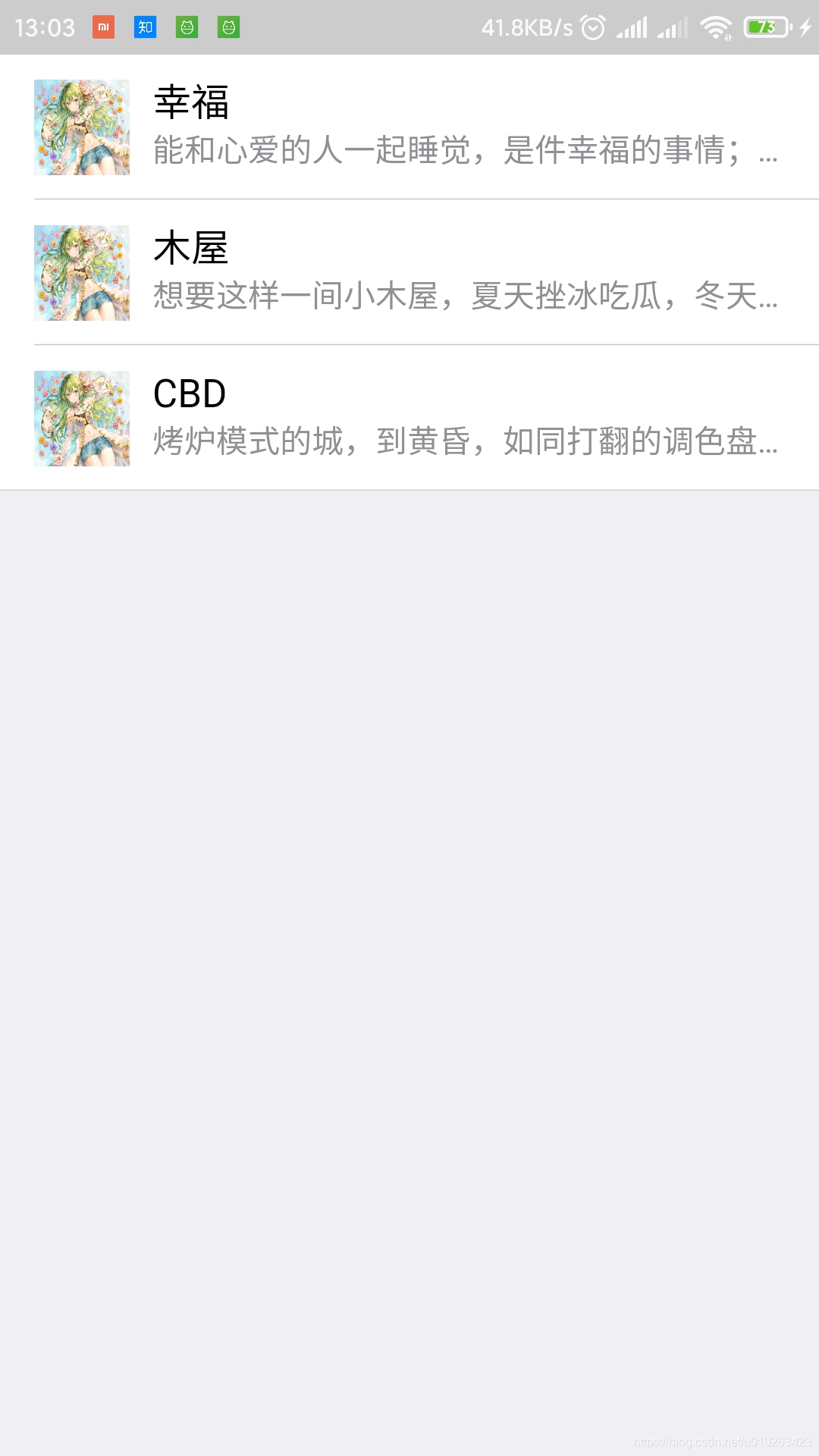Image resolution: width=819 pixels, height=1456 pixels.
Task: Open the 木屋 list item
Action: coord(409,273)
